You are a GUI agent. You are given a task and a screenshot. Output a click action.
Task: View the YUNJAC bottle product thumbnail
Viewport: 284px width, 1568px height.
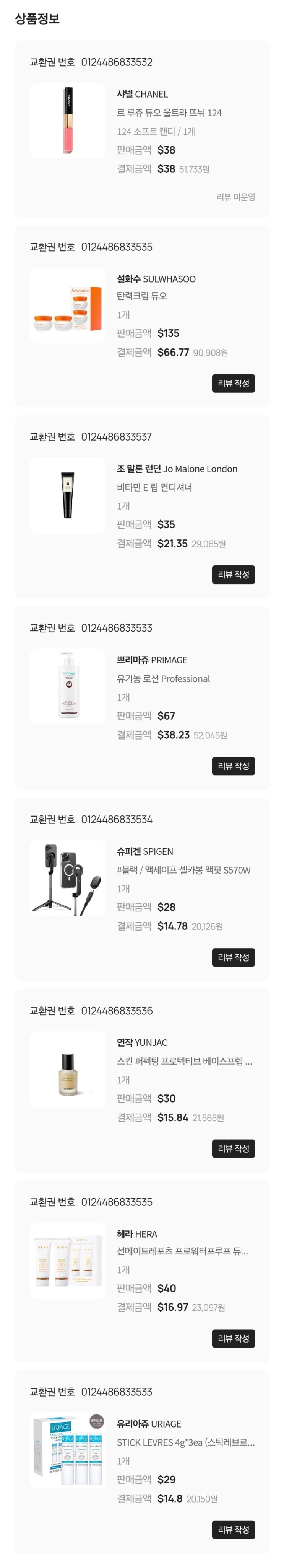tap(68, 1069)
